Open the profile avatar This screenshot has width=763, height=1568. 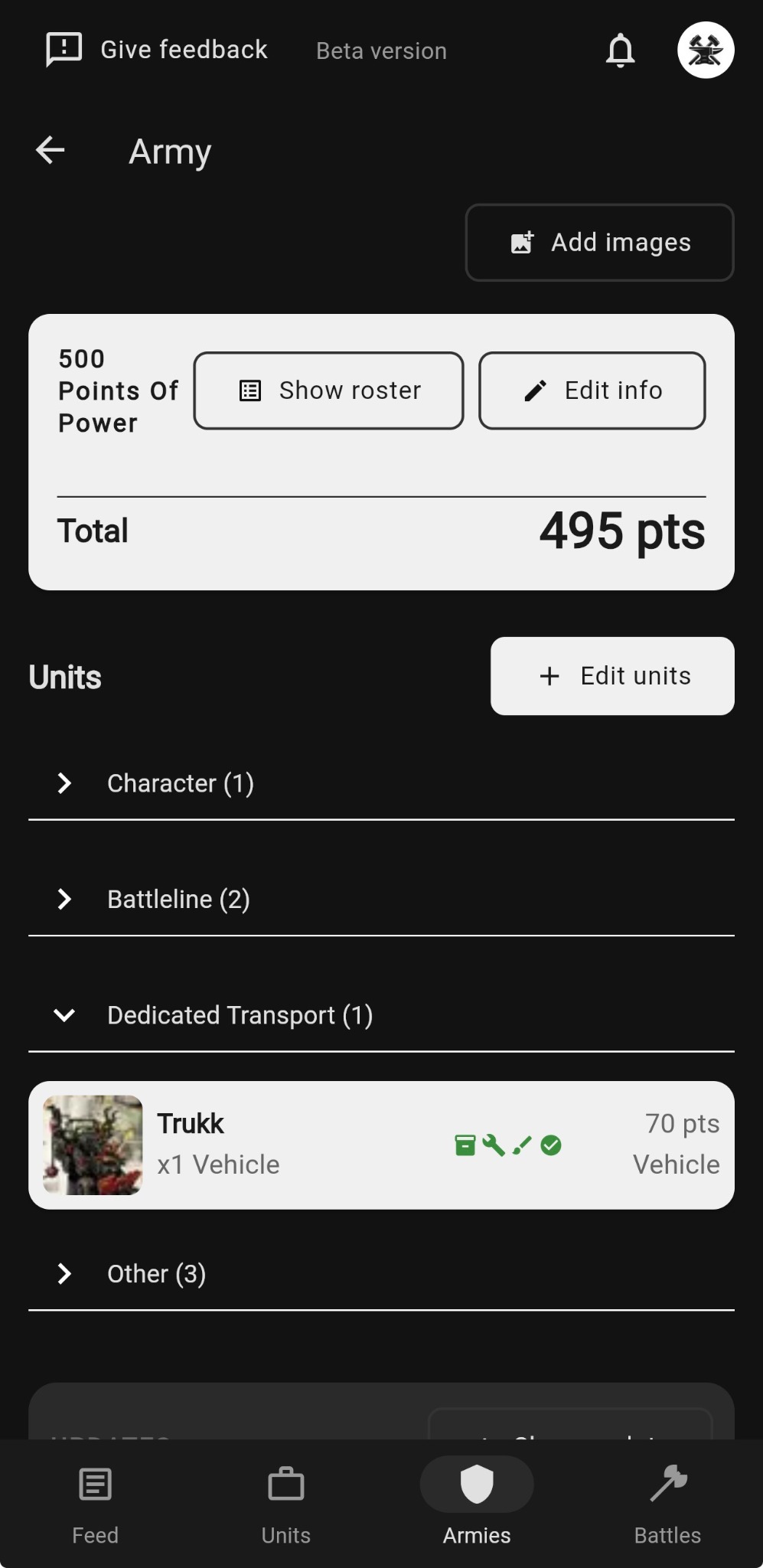[705, 51]
